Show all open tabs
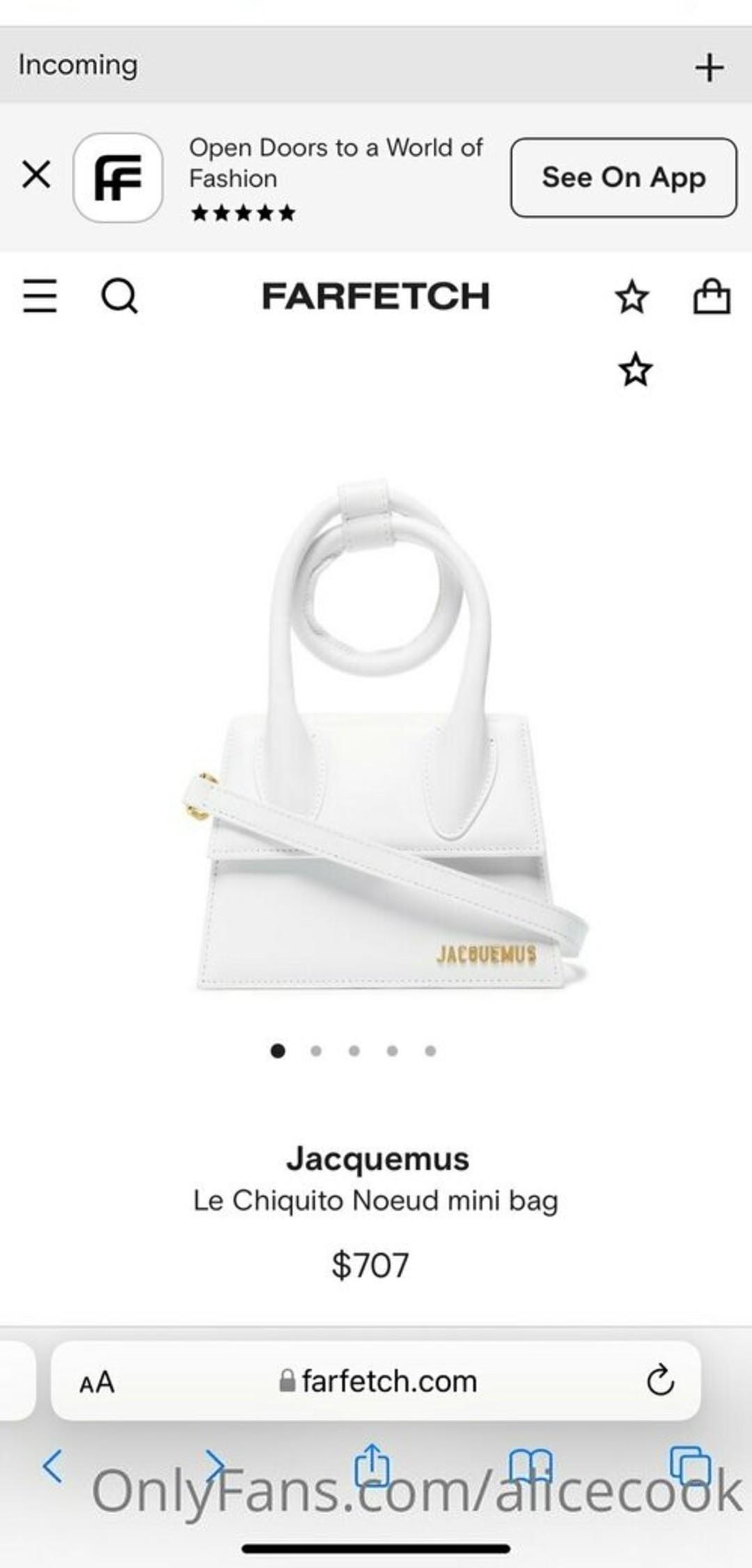Viewport: 752px width, 1568px height. click(x=689, y=1465)
